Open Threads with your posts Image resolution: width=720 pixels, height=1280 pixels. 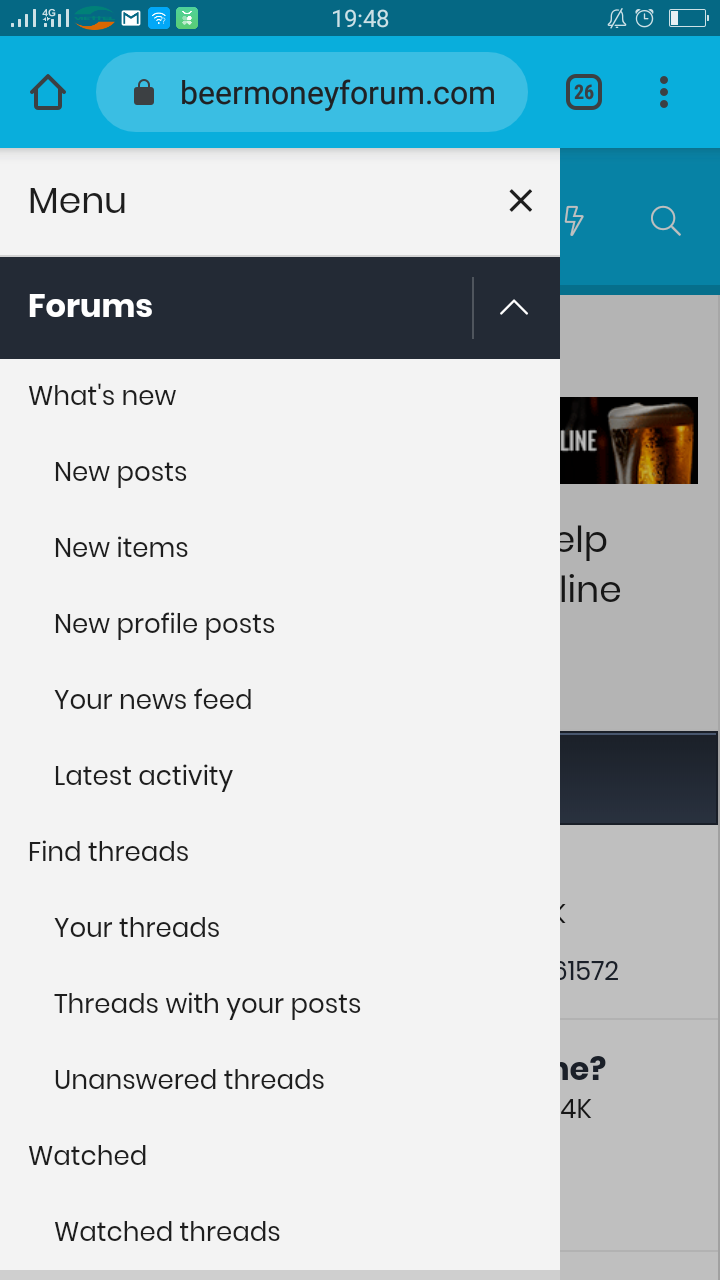tap(207, 1004)
